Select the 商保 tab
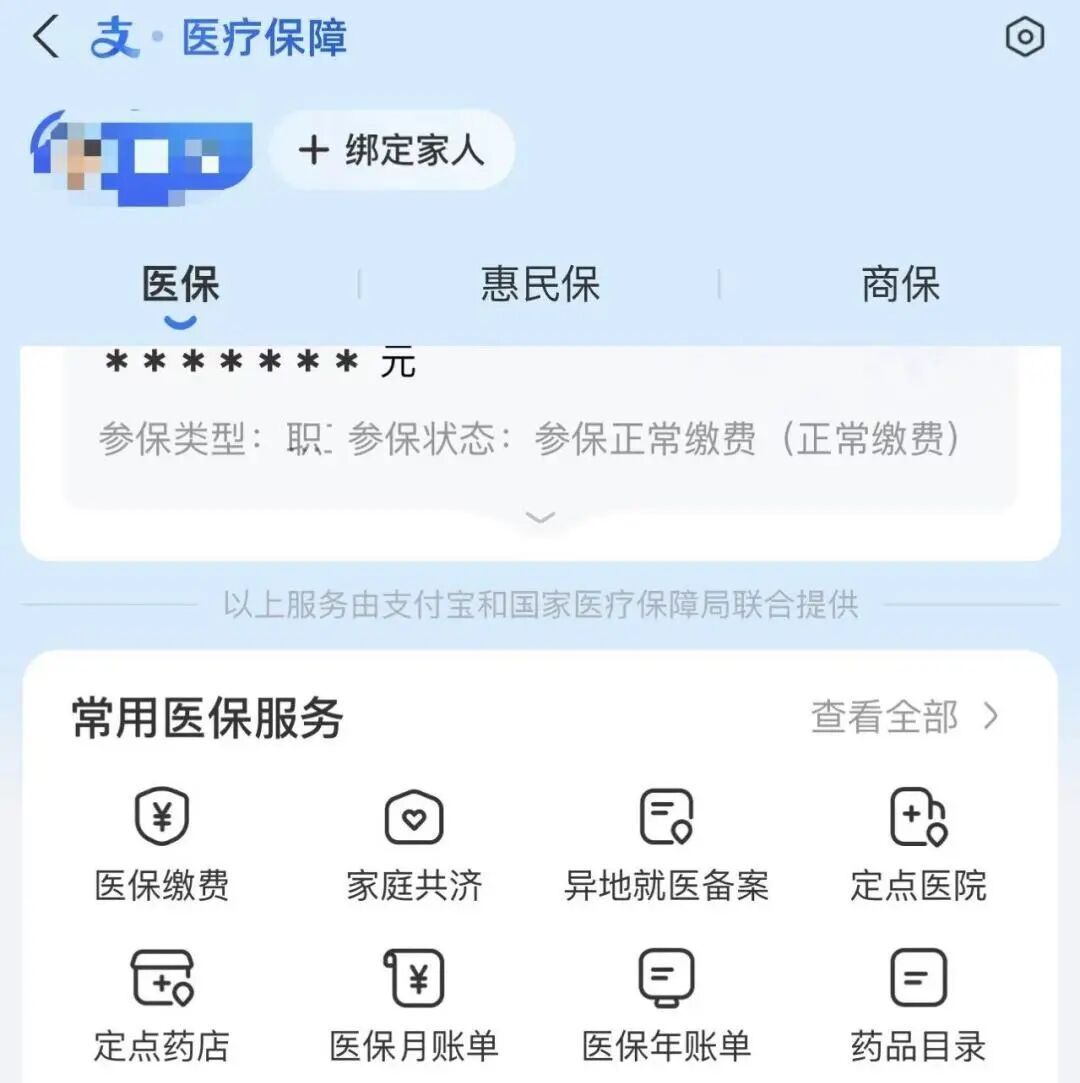Screen dimensions: 1080x1083 tap(900, 285)
